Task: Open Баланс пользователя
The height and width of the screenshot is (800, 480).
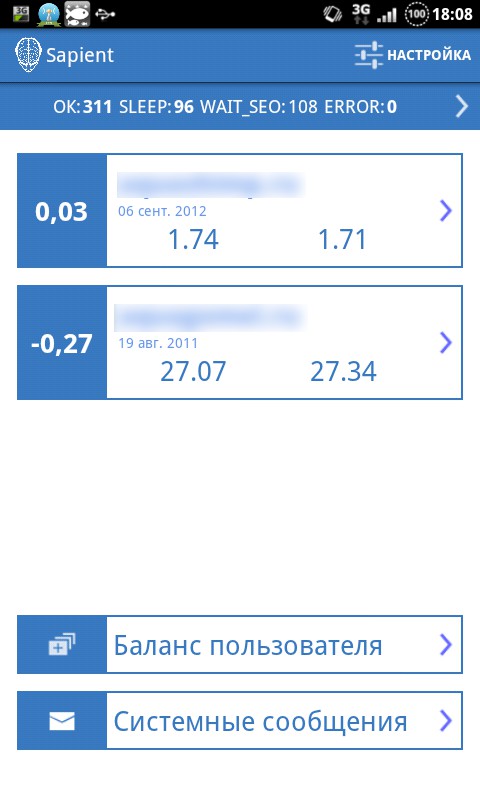Action: point(240,645)
